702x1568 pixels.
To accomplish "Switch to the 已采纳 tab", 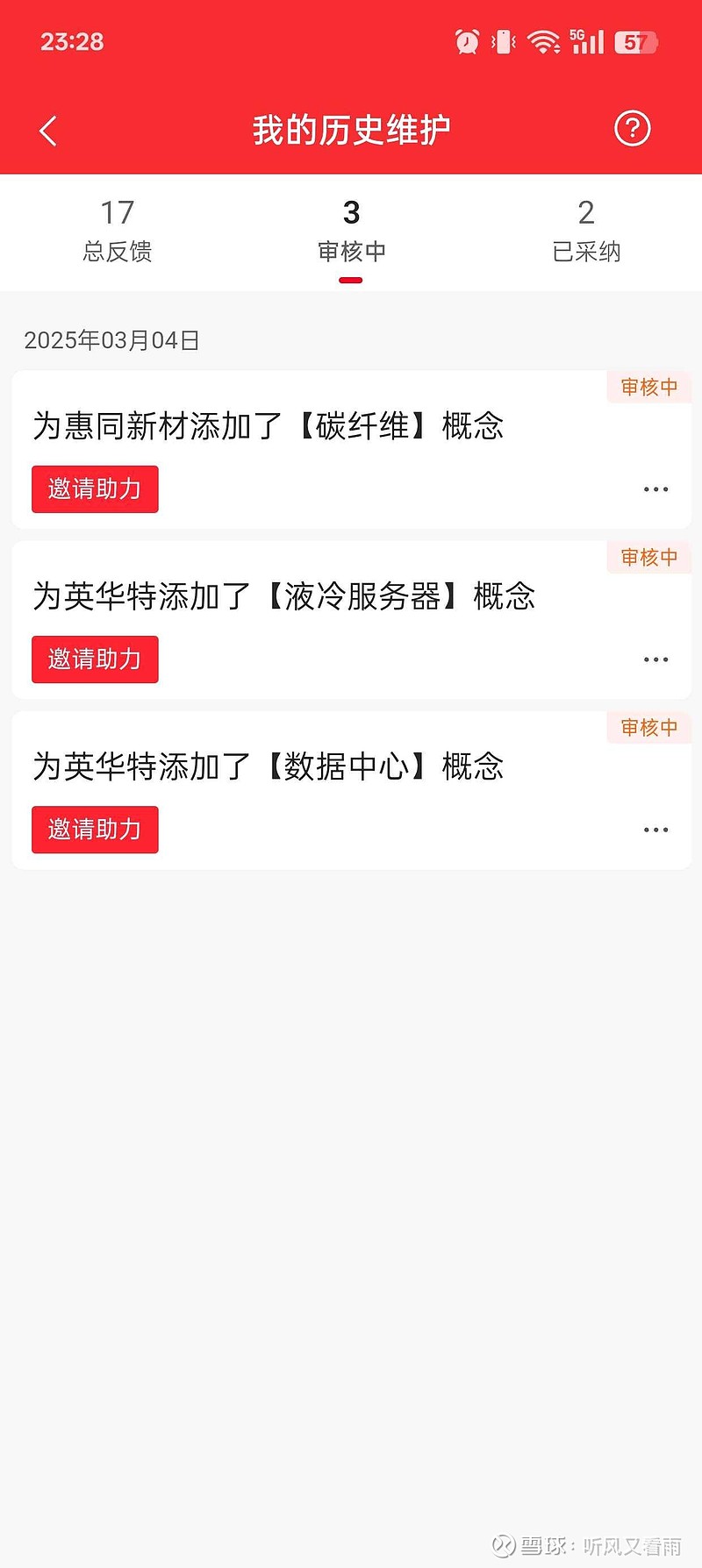I will coord(586,231).
